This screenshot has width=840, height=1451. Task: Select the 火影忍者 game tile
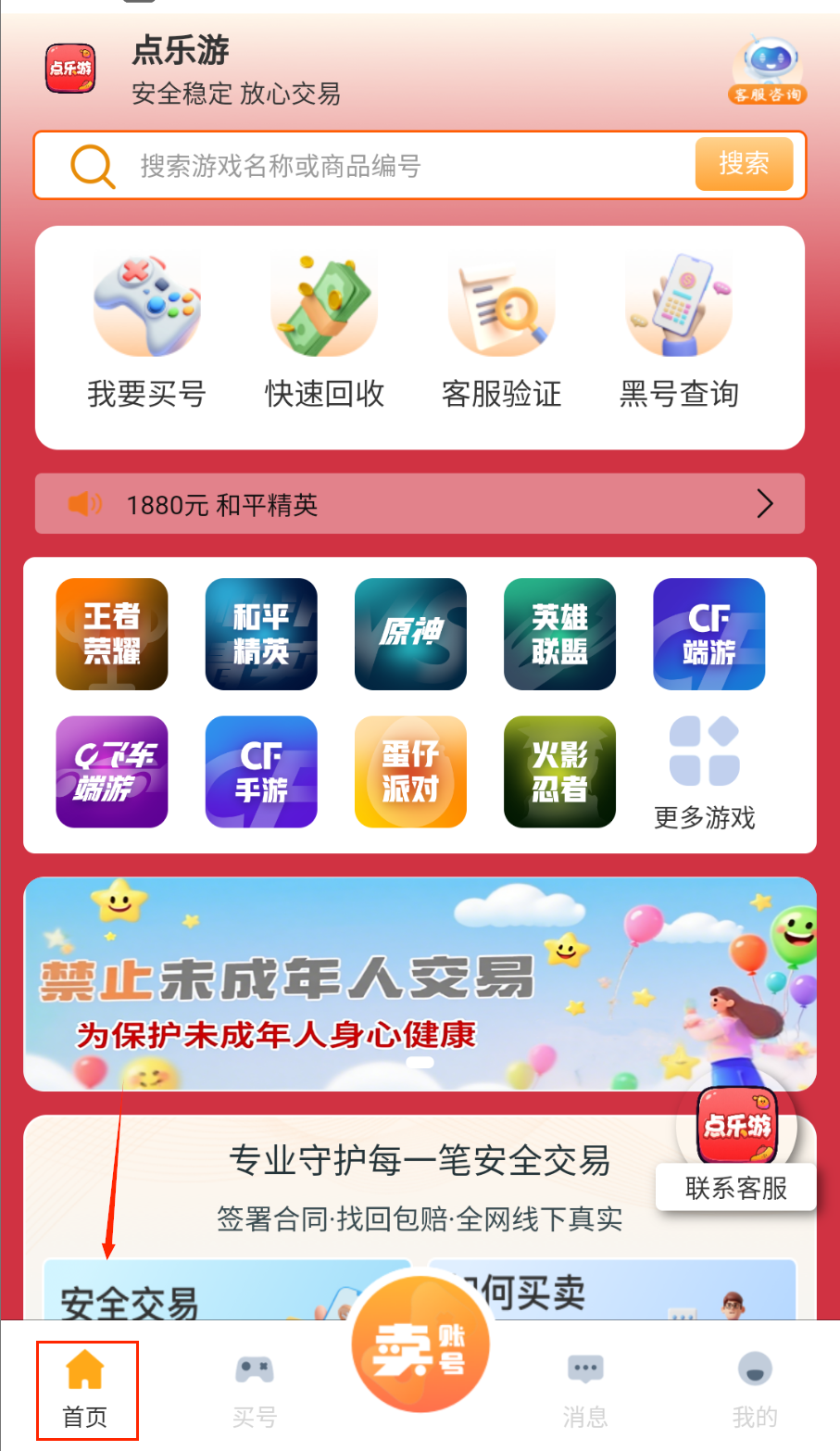point(559,772)
